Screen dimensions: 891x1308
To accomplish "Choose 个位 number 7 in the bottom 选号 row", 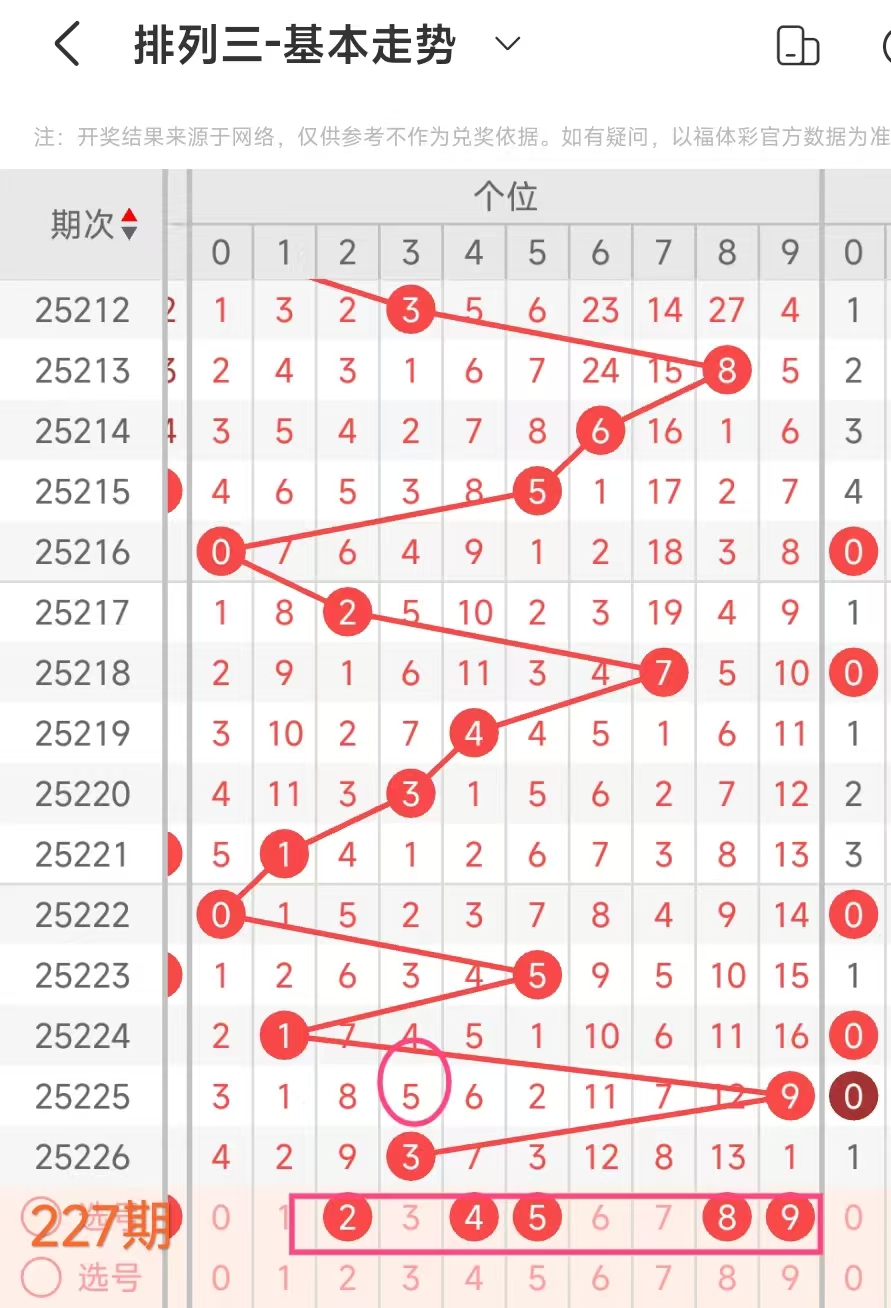I will (x=663, y=1278).
